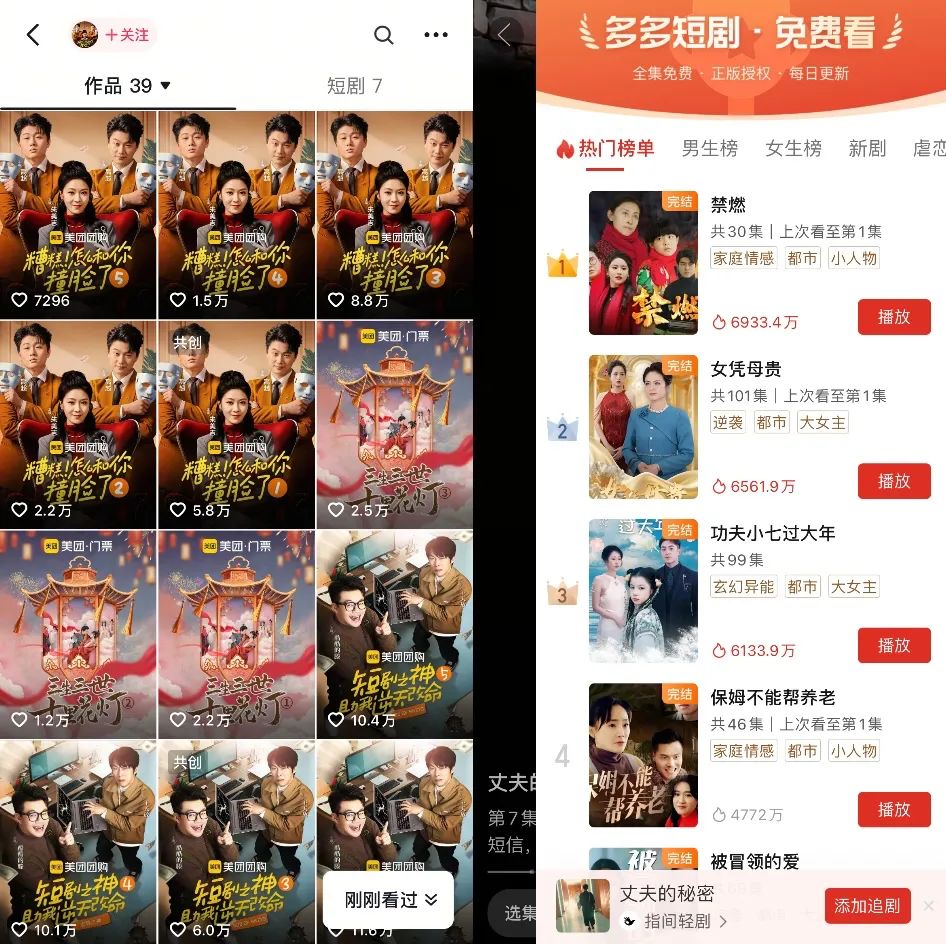Viewport: 946px width, 944px height.
Task: Go back using the top-left arrow
Action: [33, 35]
